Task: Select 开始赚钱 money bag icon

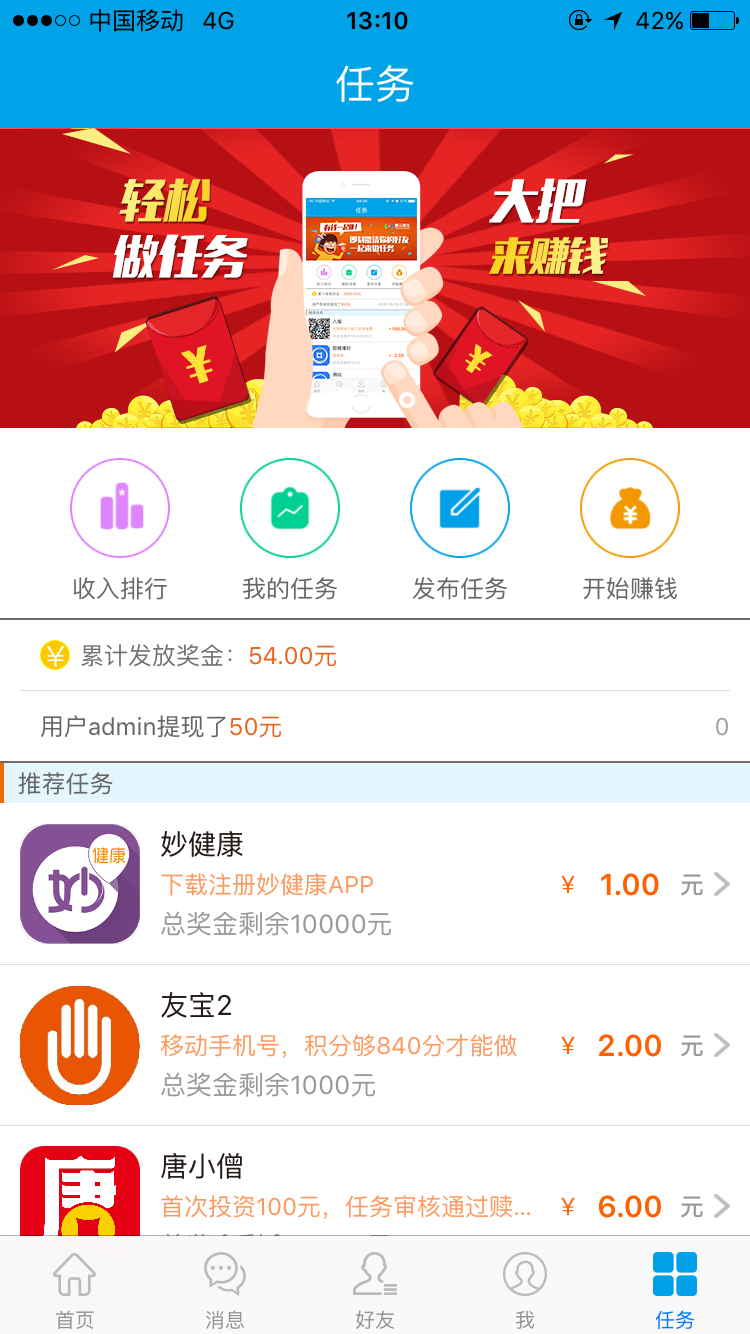Action: pyautogui.click(x=630, y=510)
